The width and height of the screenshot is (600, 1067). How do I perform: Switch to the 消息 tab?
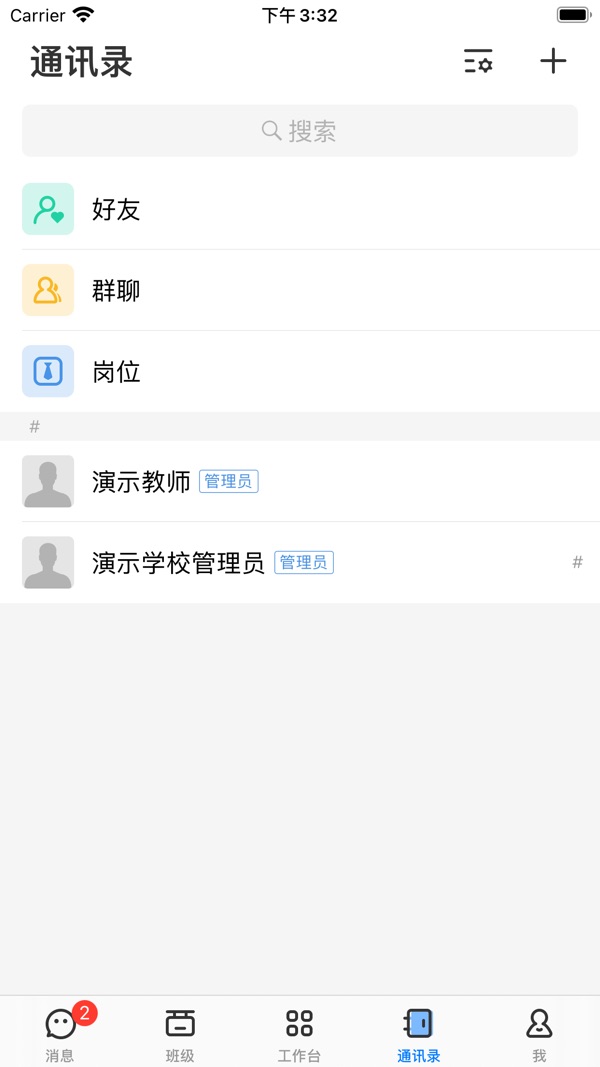[60, 1032]
